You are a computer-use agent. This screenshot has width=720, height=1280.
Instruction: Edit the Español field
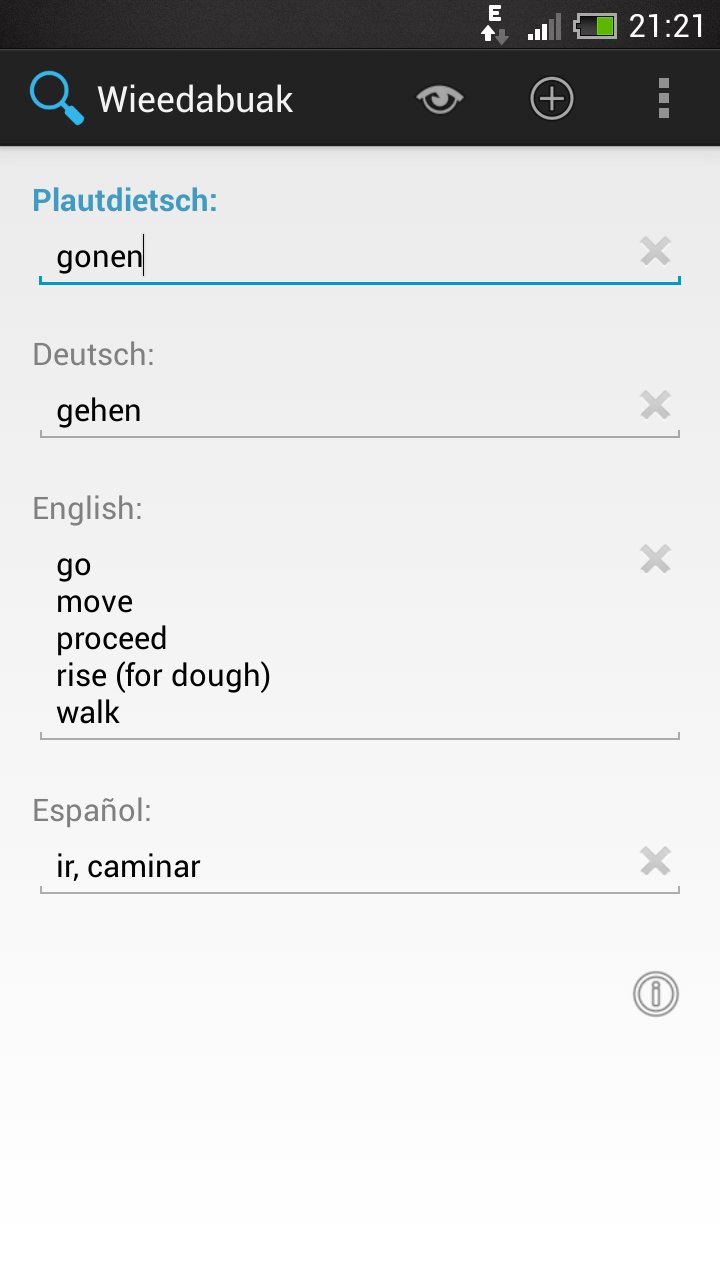pos(330,866)
